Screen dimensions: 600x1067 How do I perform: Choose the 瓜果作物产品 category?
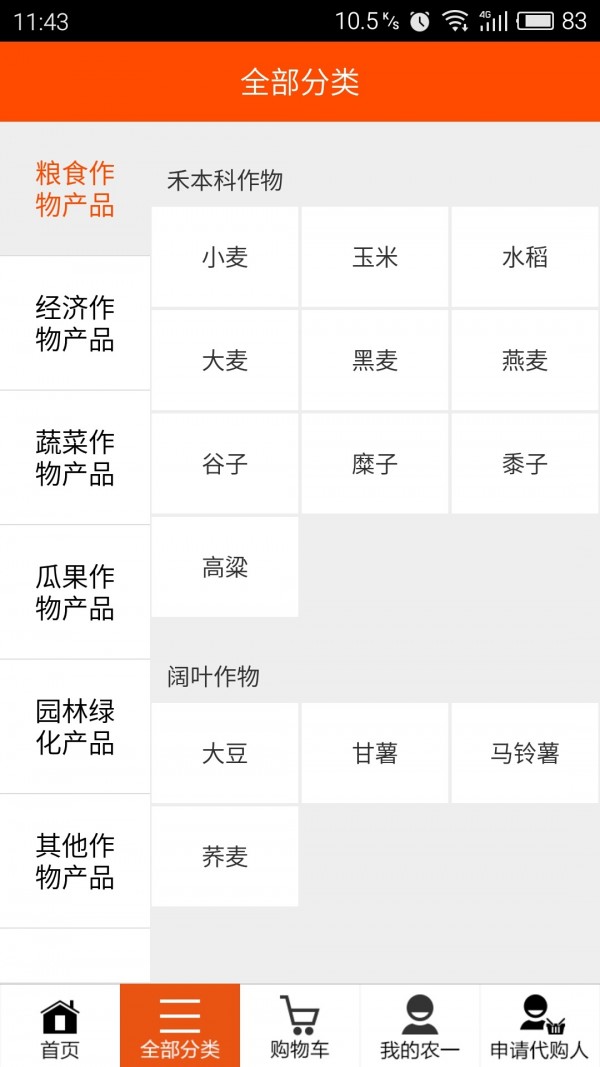click(75, 592)
